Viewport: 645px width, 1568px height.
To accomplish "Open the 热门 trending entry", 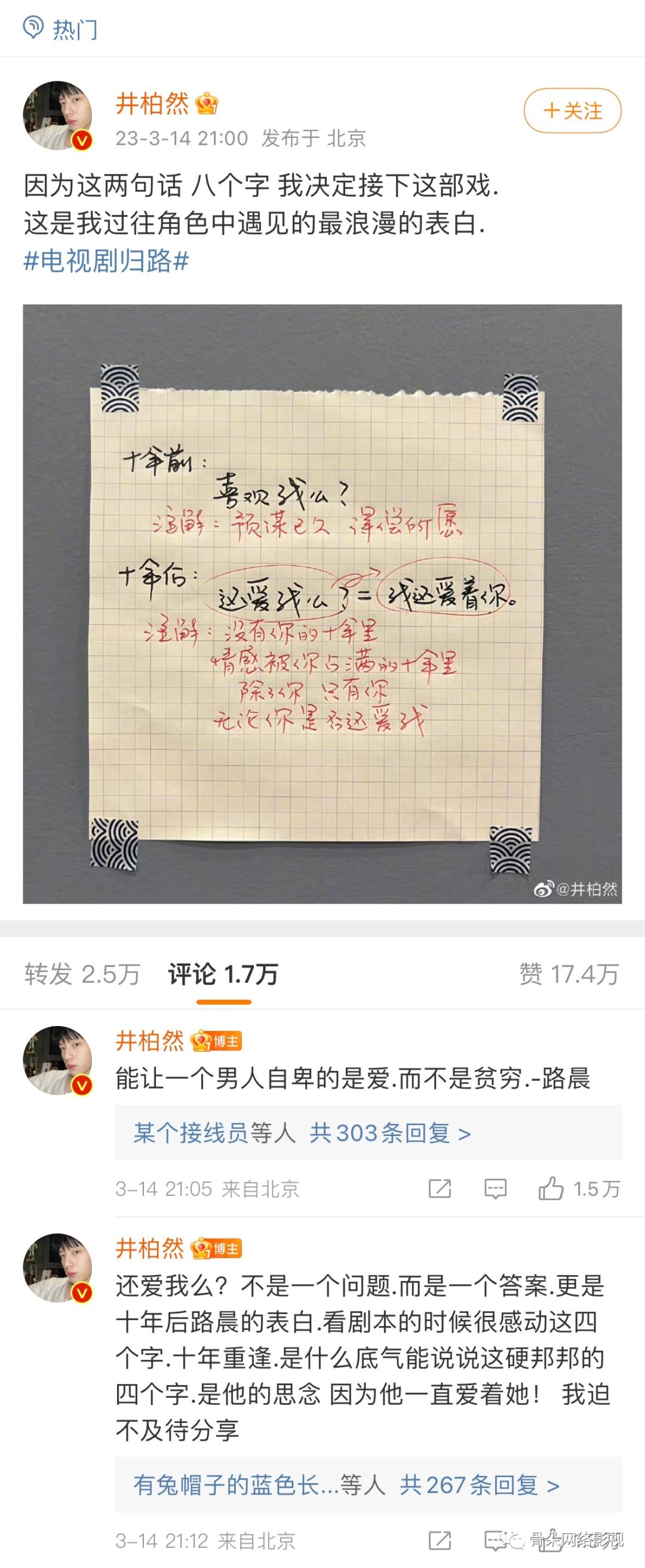I will coord(60,29).
